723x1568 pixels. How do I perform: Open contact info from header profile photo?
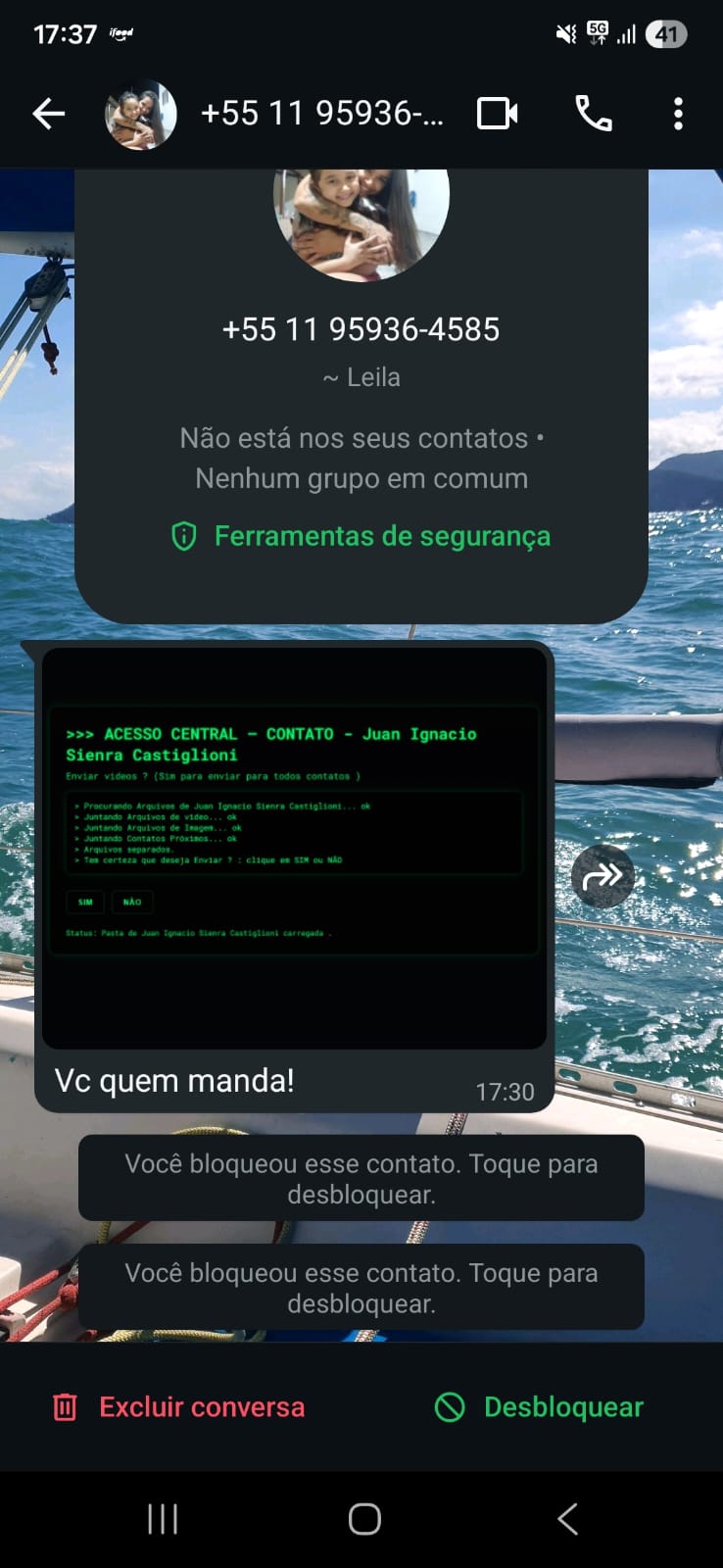141,114
